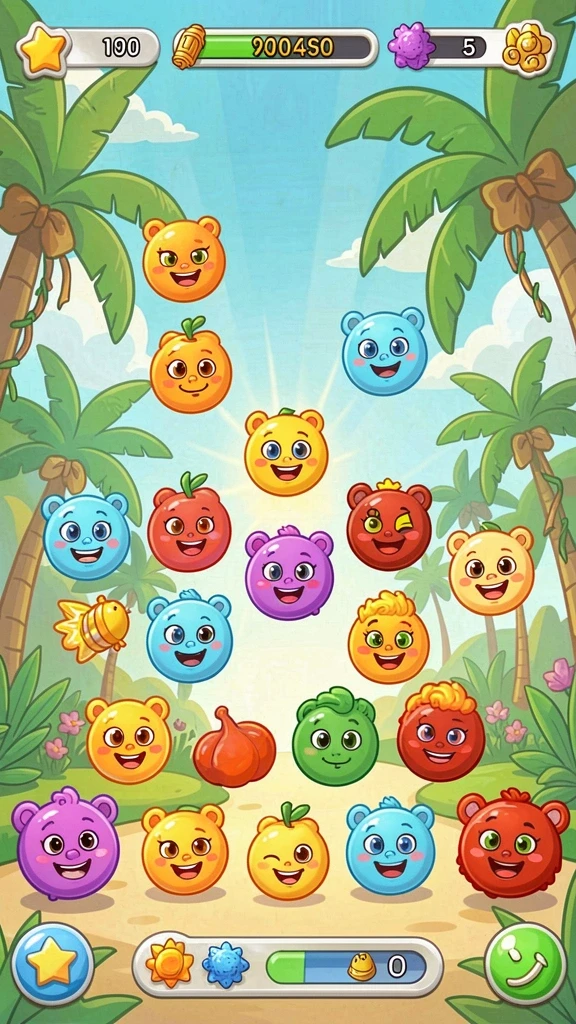Image resolution: width=576 pixels, height=1024 pixels.
Task: Tap the pale yellow bear piece
Action: 491,569
